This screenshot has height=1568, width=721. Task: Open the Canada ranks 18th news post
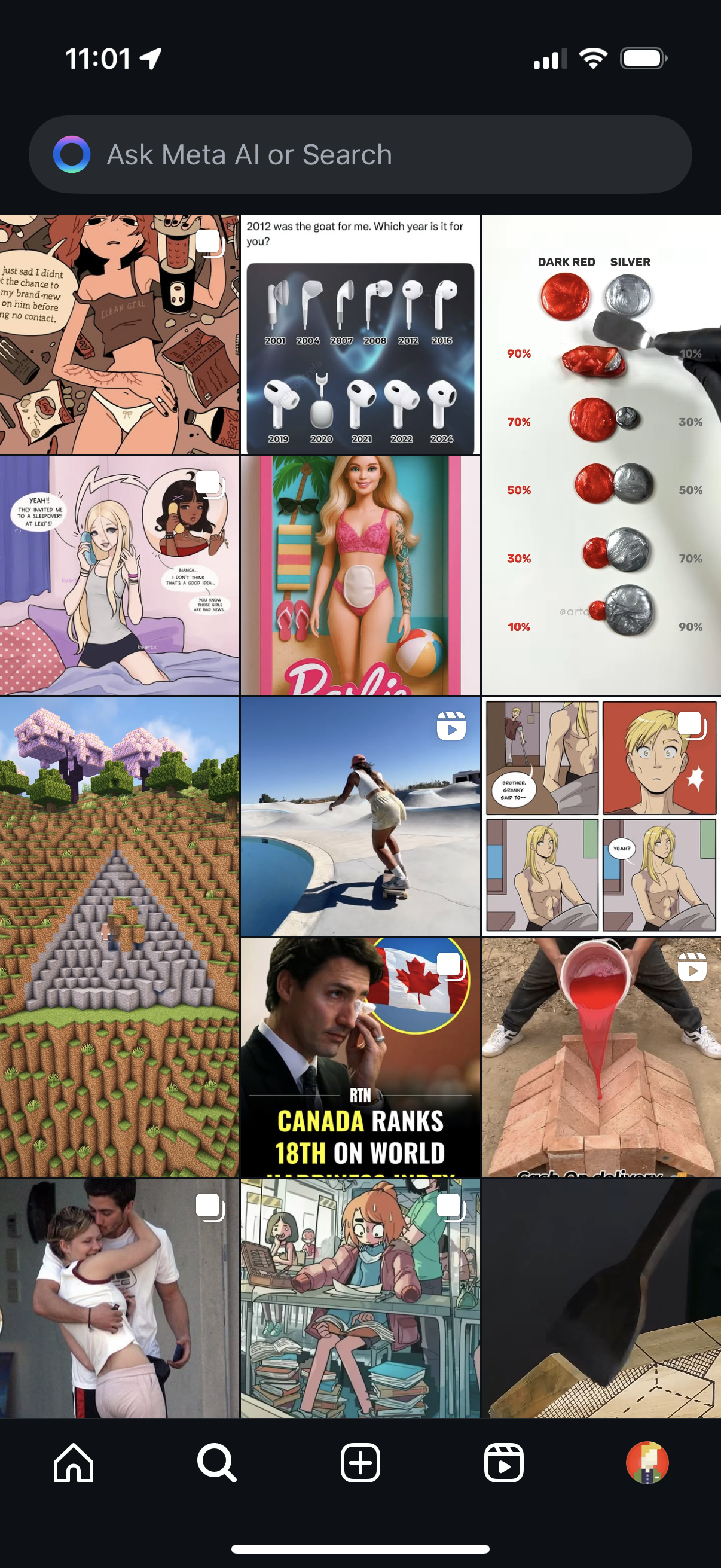click(x=360, y=1058)
